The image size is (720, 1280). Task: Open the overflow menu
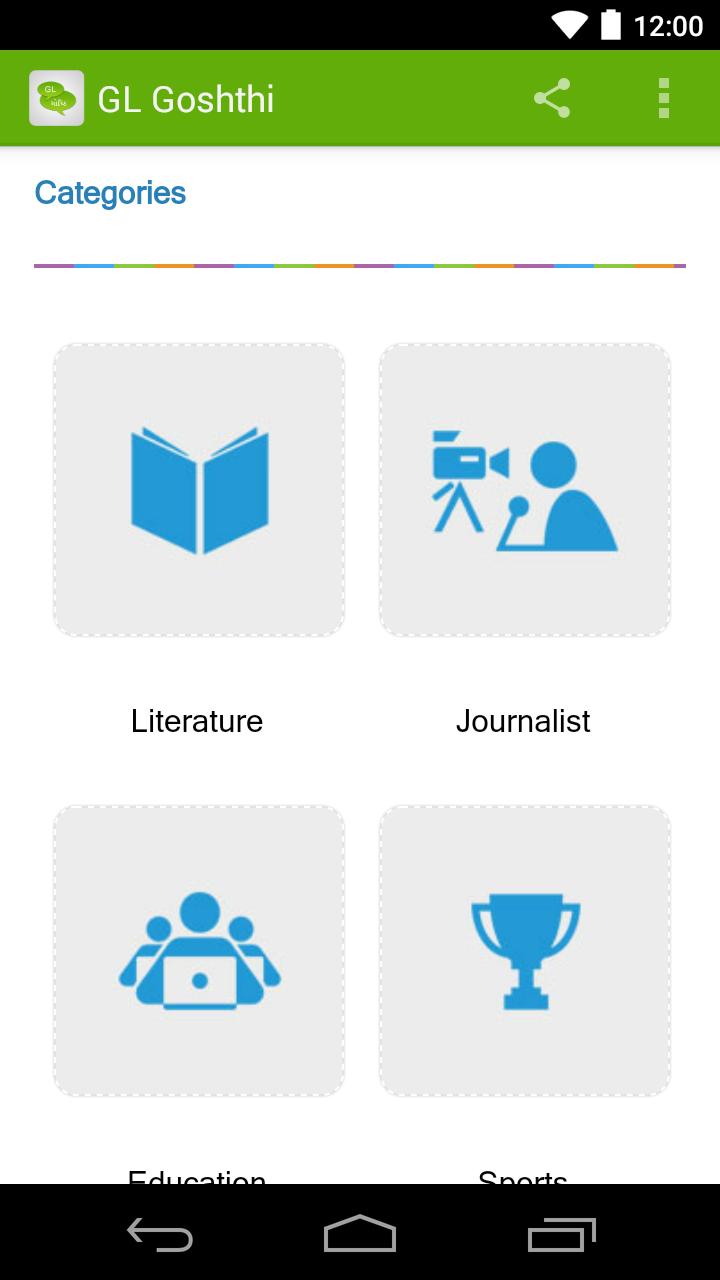click(663, 99)
